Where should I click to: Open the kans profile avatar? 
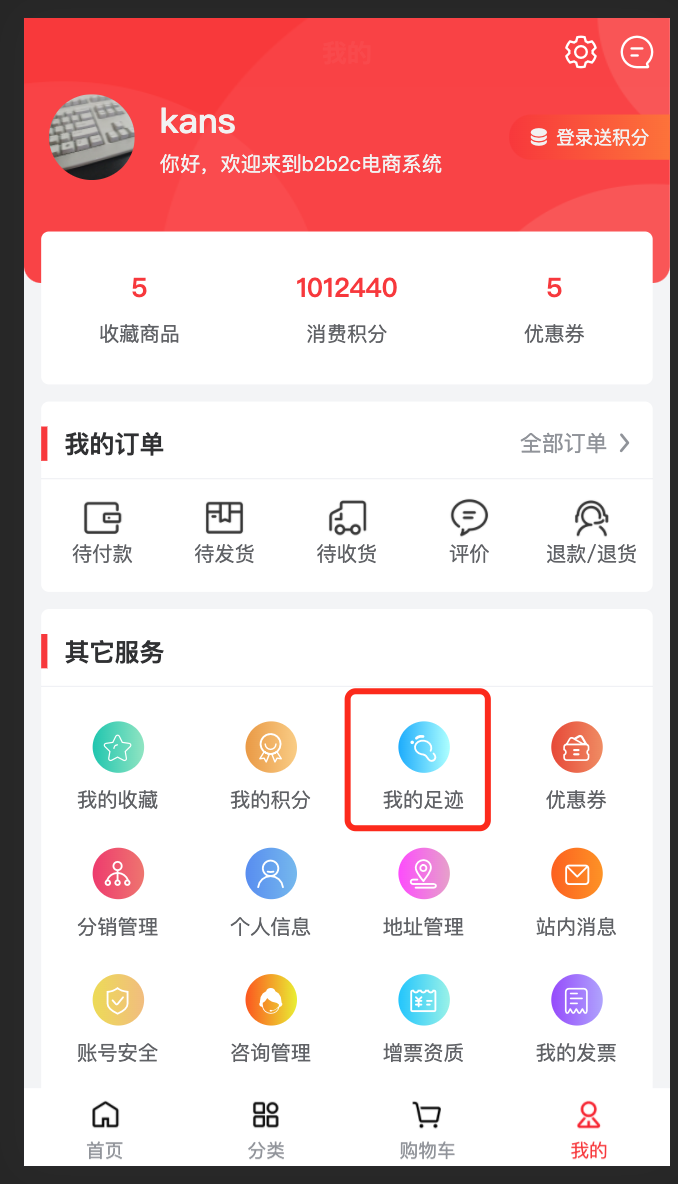(x=92, y=137)
